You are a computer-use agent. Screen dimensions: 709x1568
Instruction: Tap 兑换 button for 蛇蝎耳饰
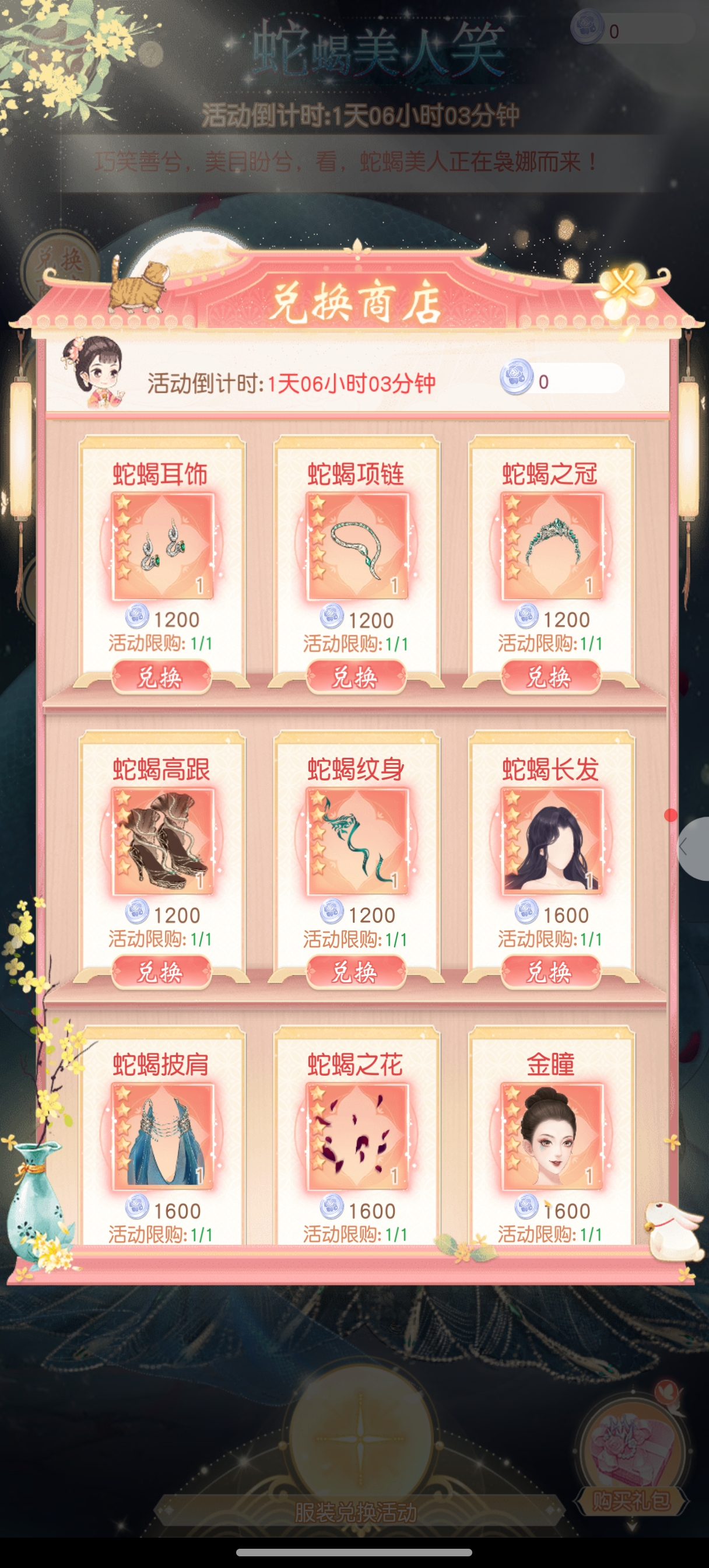point(162,677)
